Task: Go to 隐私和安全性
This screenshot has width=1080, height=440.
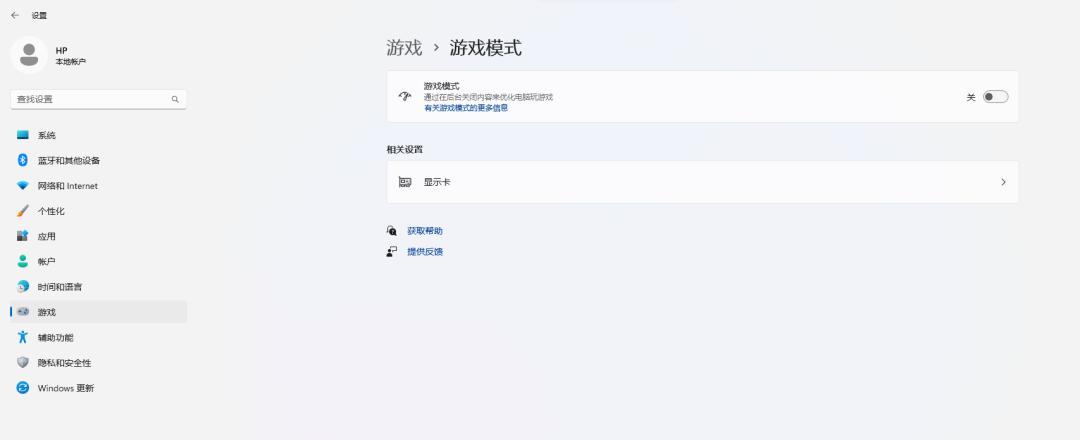Action: coord(98,363)
